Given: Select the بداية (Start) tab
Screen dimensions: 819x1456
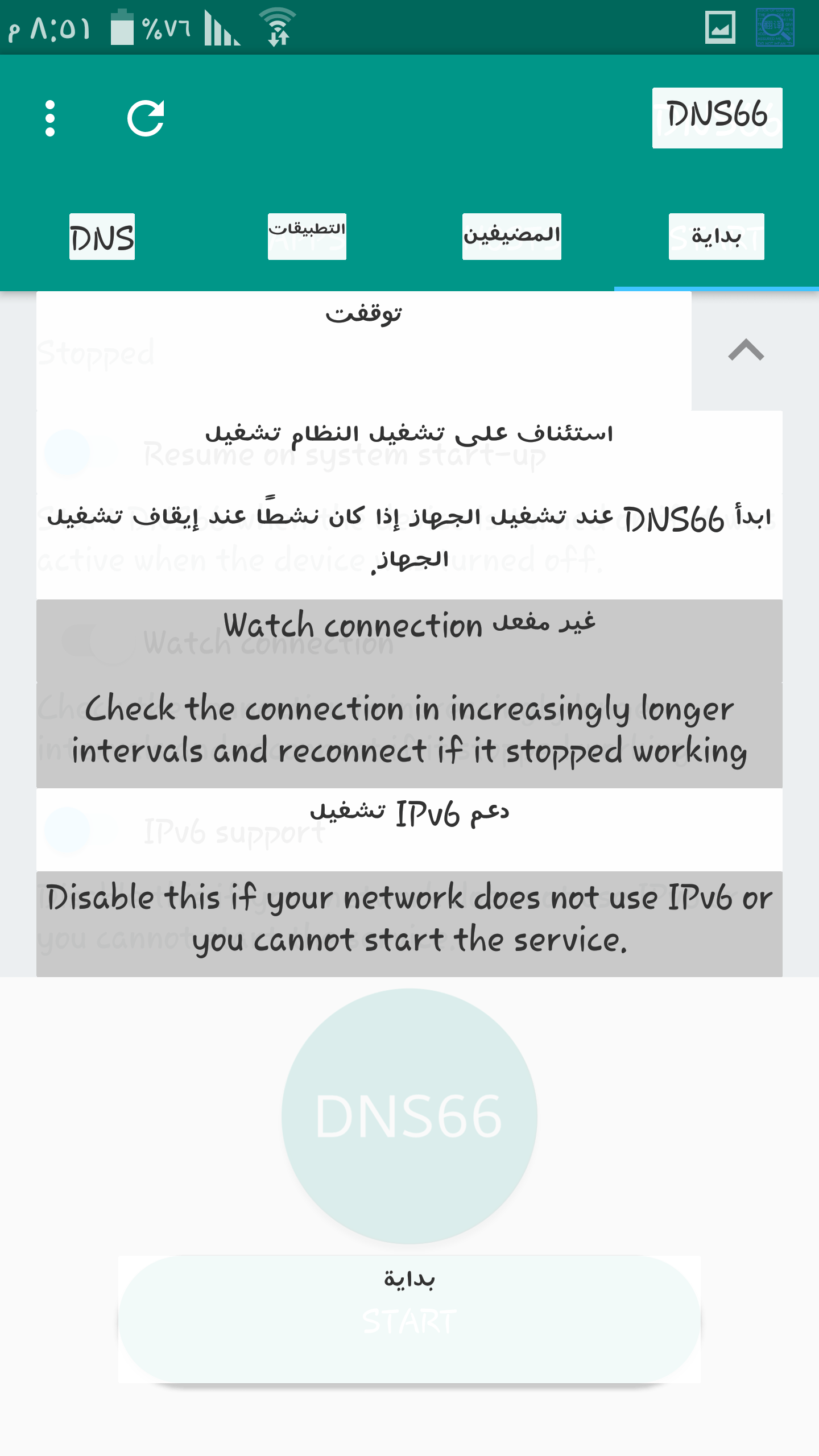Looking at the screenshot, I should click(717, 237).
